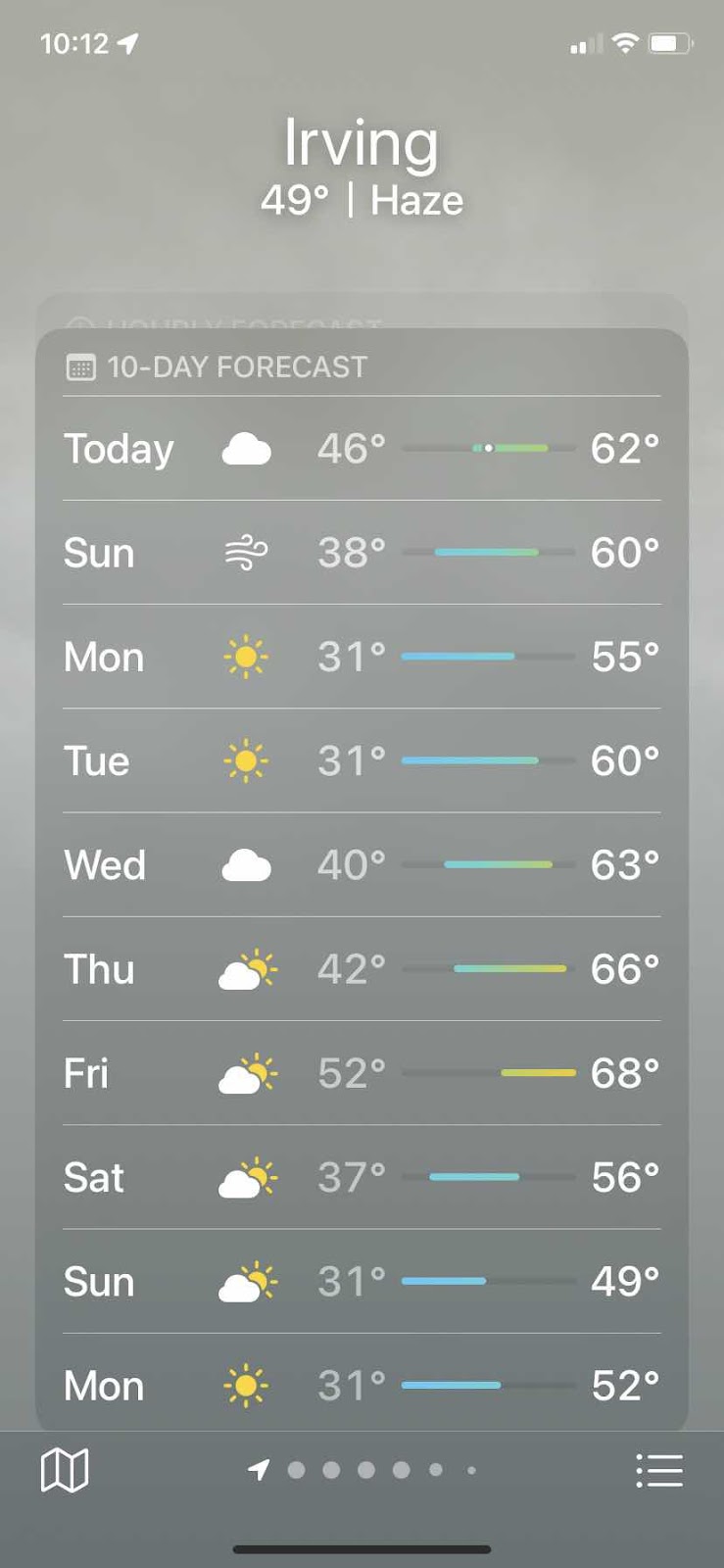Open the weather map
This screenshot has height=1568, width=724.
tap(65, 1470)
